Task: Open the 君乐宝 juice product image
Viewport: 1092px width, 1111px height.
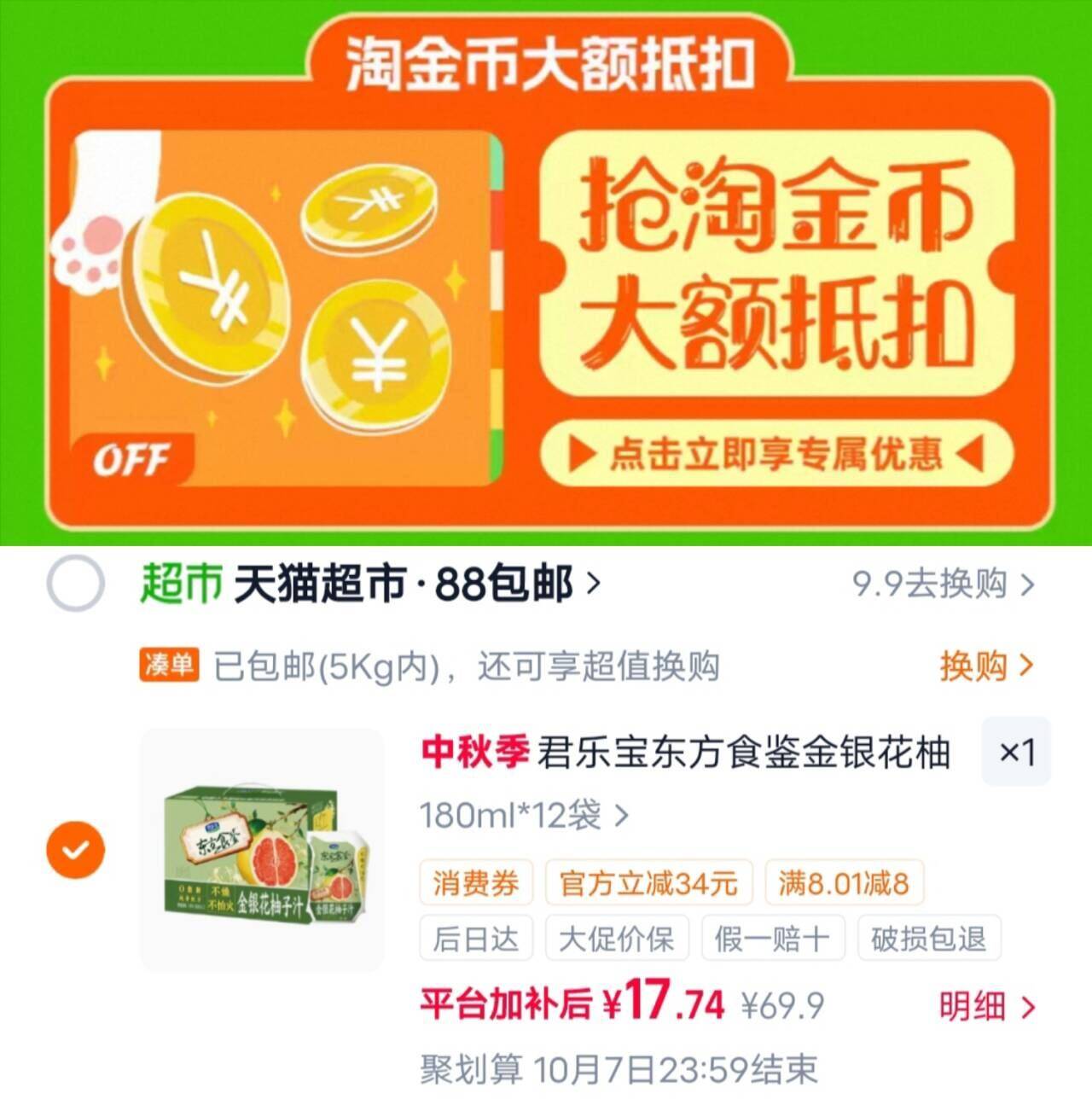Action: pyautogui.click(x=262, y=850)
